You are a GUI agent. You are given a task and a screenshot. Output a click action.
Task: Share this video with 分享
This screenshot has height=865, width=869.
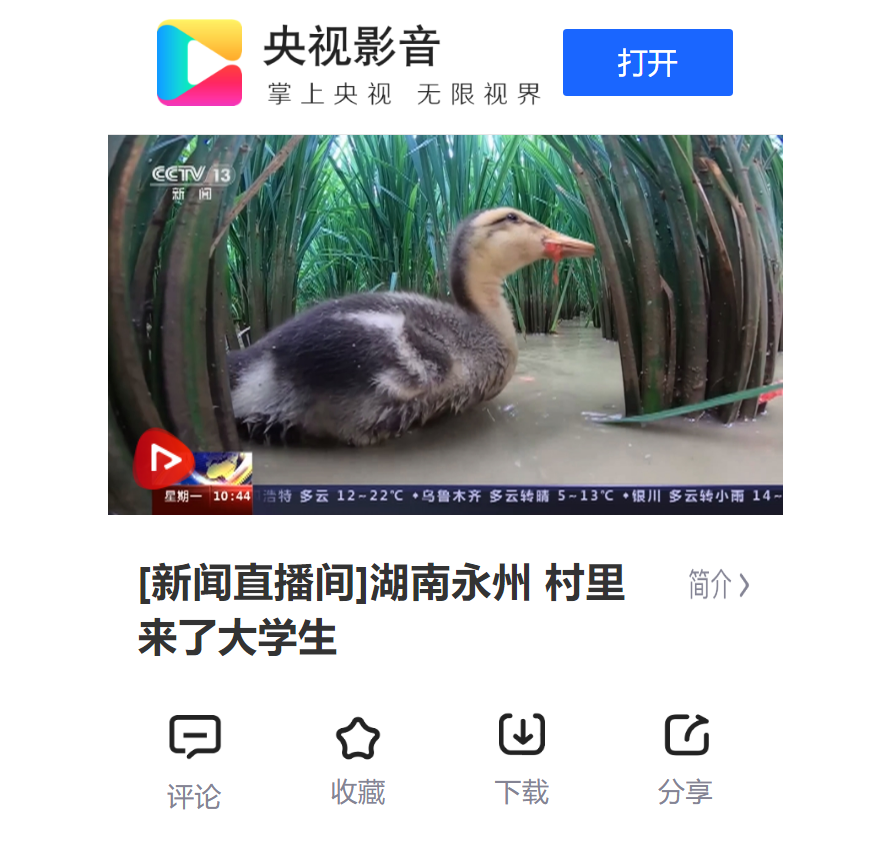(x=685, y=760)
